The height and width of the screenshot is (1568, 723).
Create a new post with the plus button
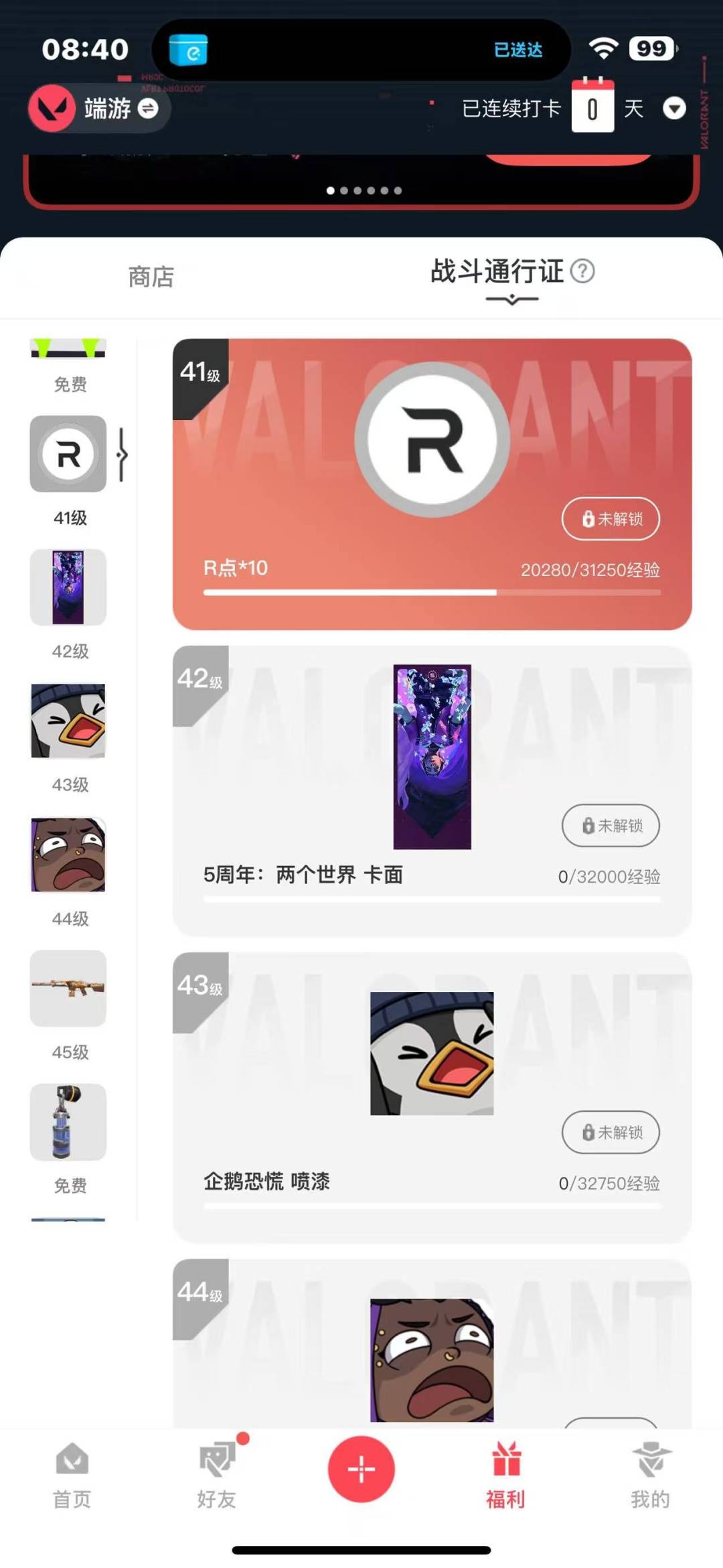361,1469
